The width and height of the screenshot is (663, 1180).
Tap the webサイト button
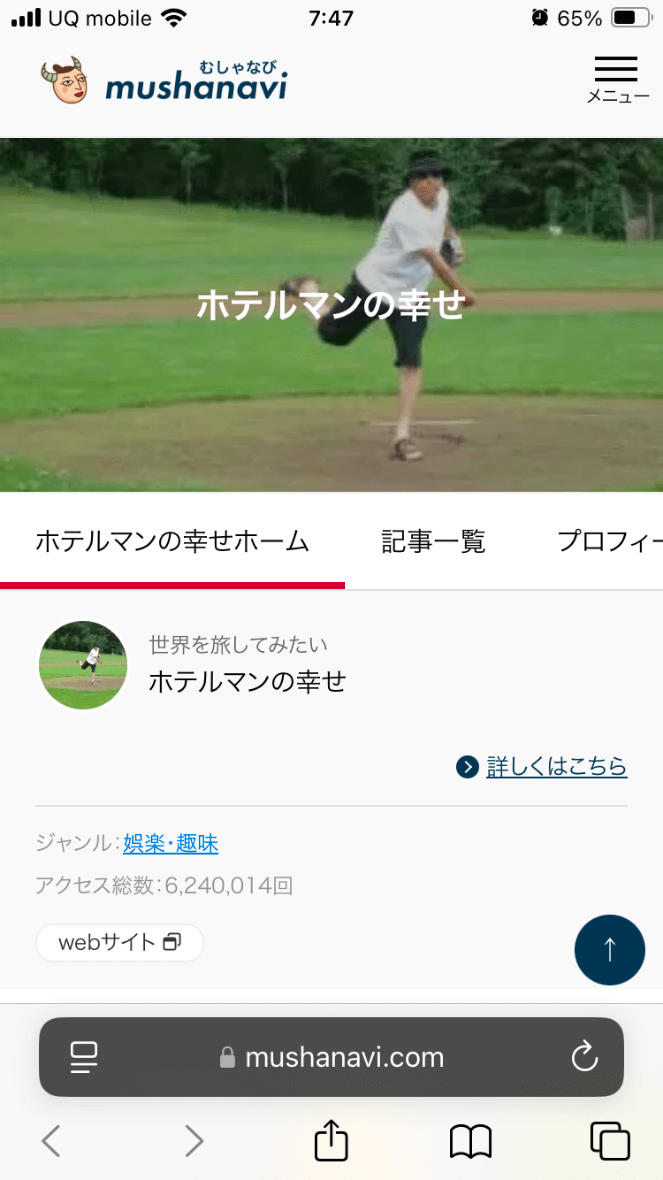click(120, 942)
